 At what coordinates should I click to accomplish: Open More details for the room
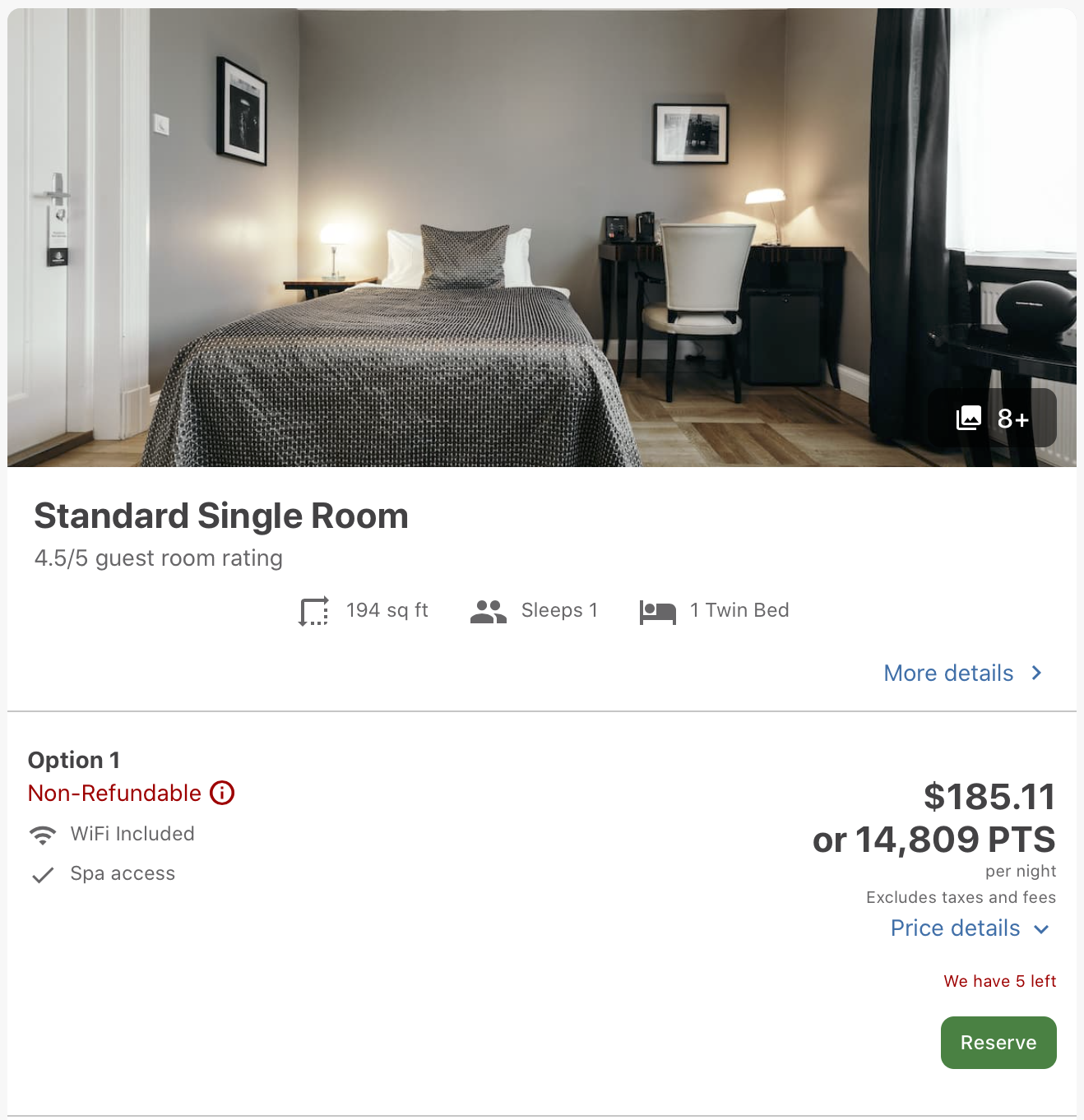(x=962, y=673)
